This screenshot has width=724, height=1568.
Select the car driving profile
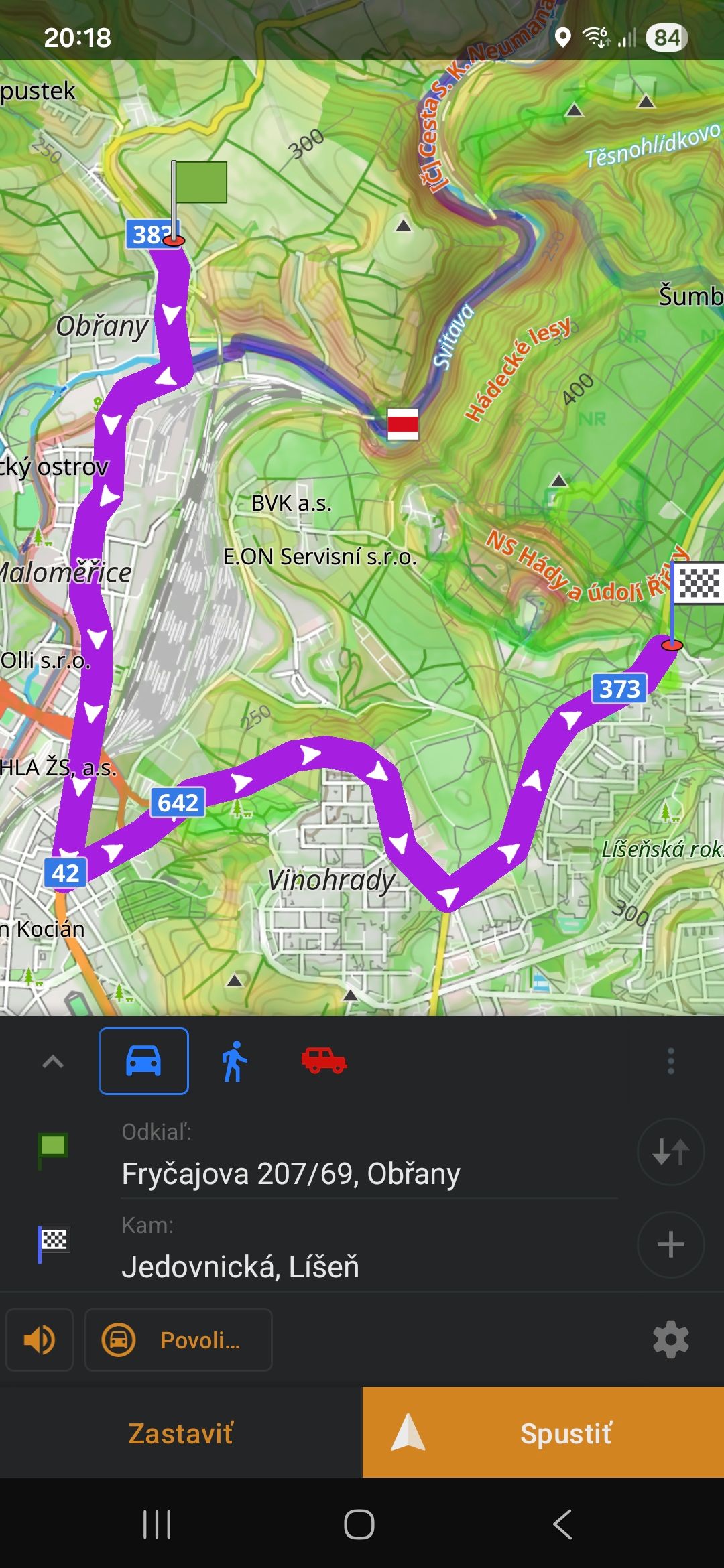pyautogui.click(x=143, y=1061)
